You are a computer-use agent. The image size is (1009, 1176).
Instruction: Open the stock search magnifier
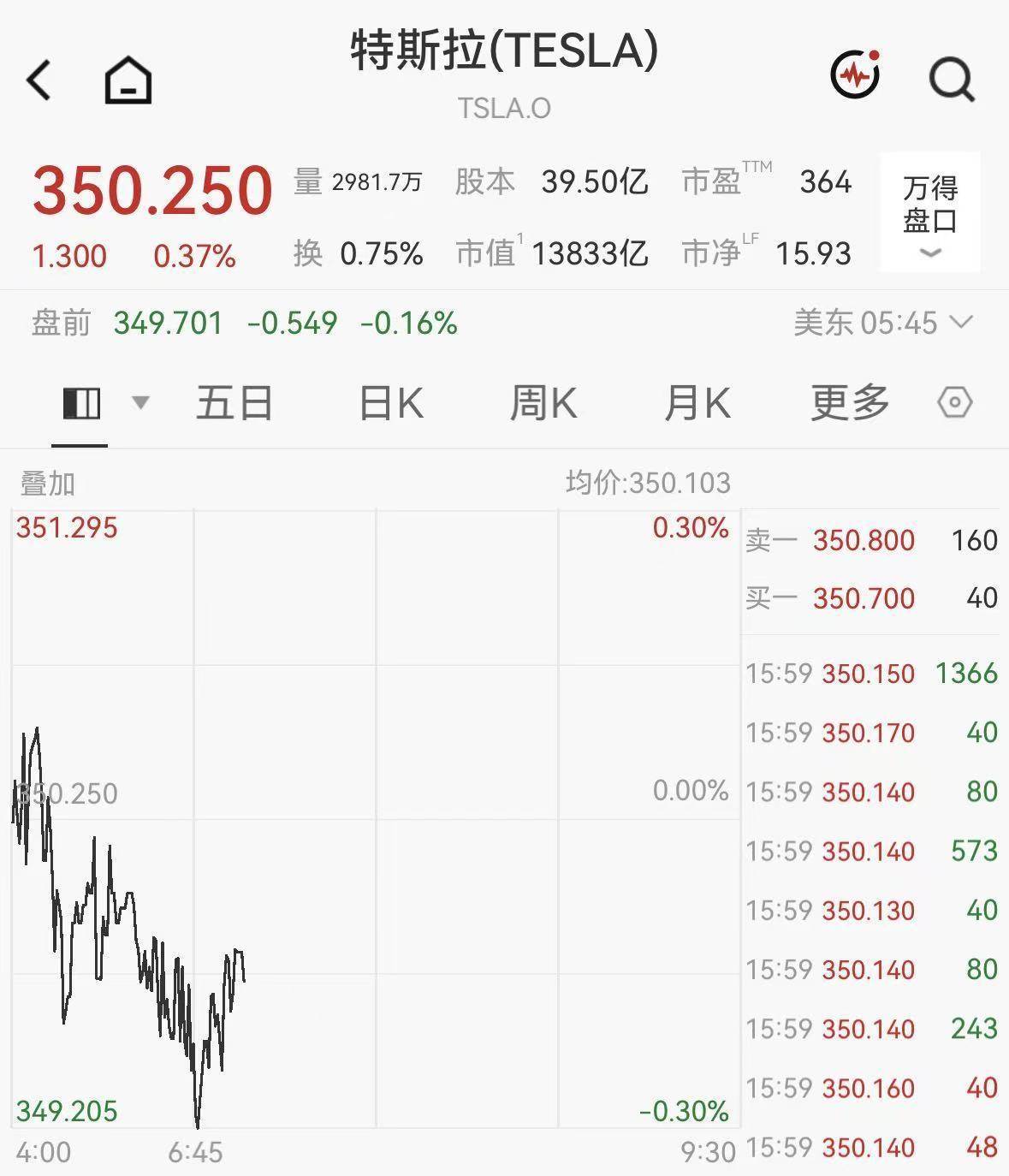(952, 80)
